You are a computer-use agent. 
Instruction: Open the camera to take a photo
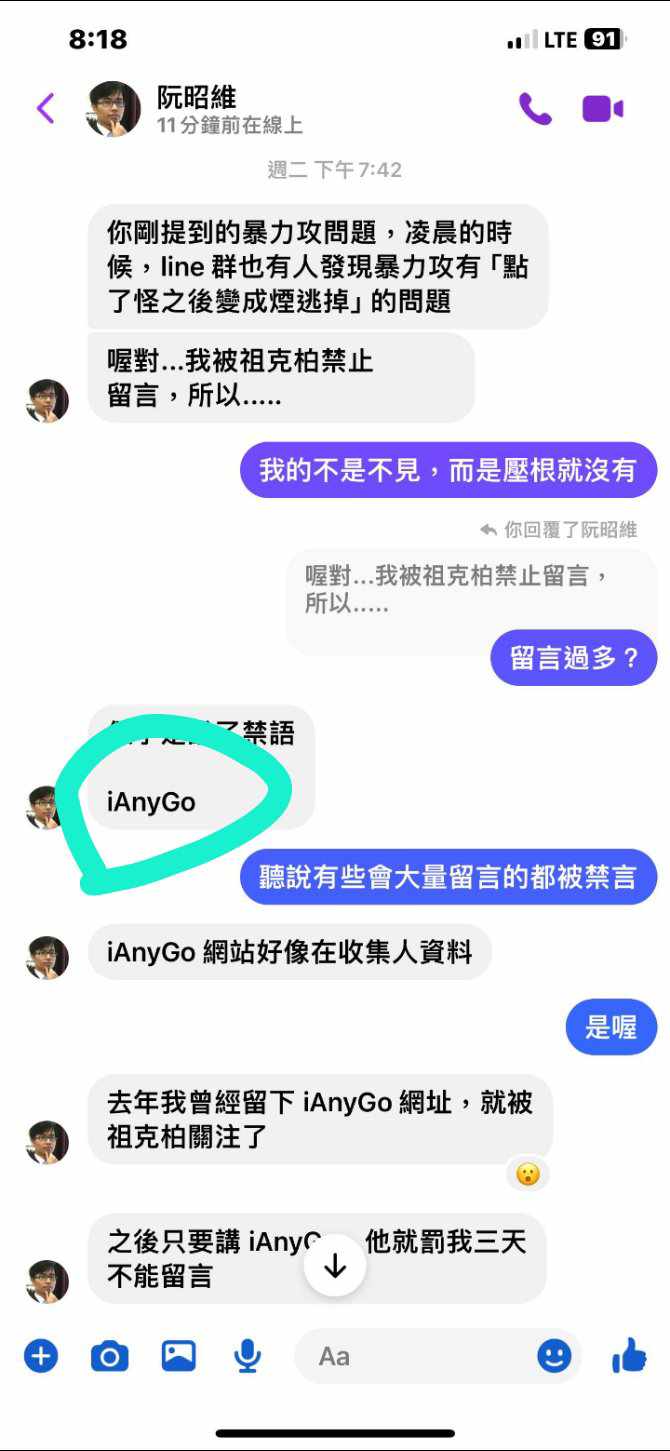pos(110,1356)
